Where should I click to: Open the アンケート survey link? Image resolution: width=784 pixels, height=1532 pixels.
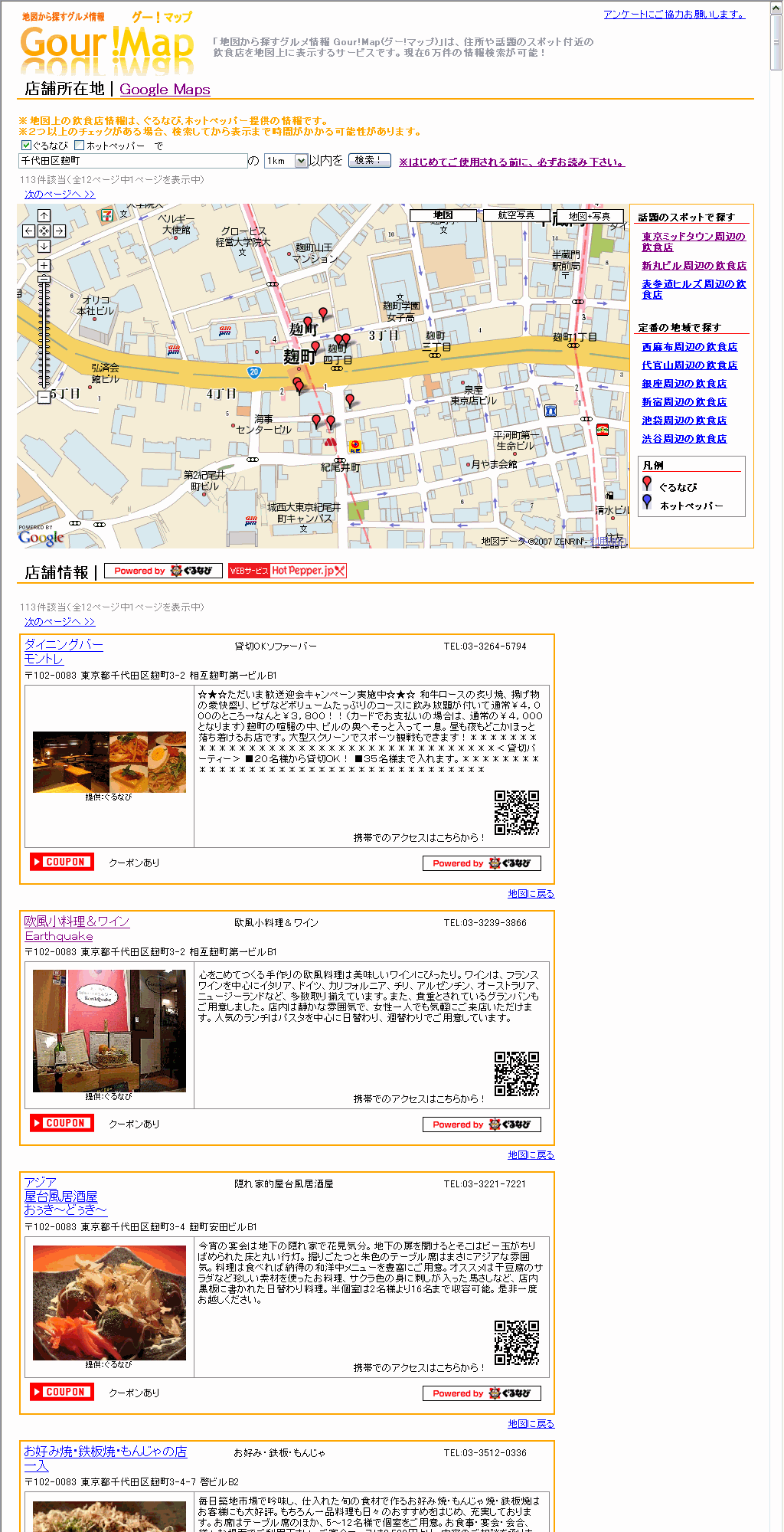[673, 15]
